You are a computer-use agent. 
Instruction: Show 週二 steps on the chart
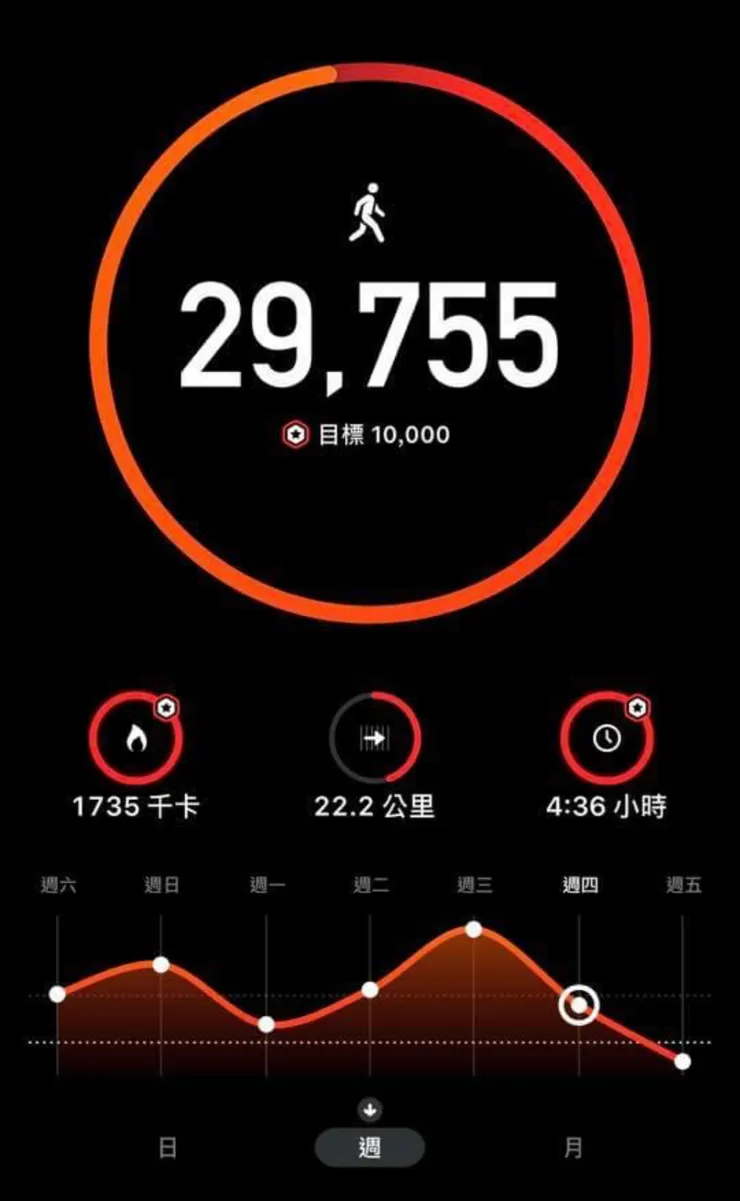370,989
